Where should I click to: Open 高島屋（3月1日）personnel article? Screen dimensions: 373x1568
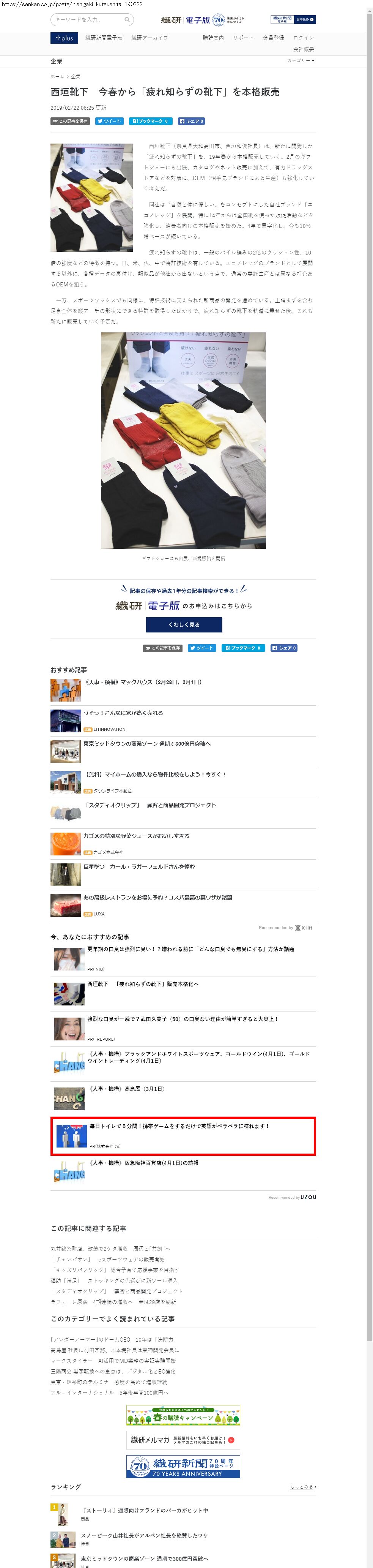tap(127, 1089)
